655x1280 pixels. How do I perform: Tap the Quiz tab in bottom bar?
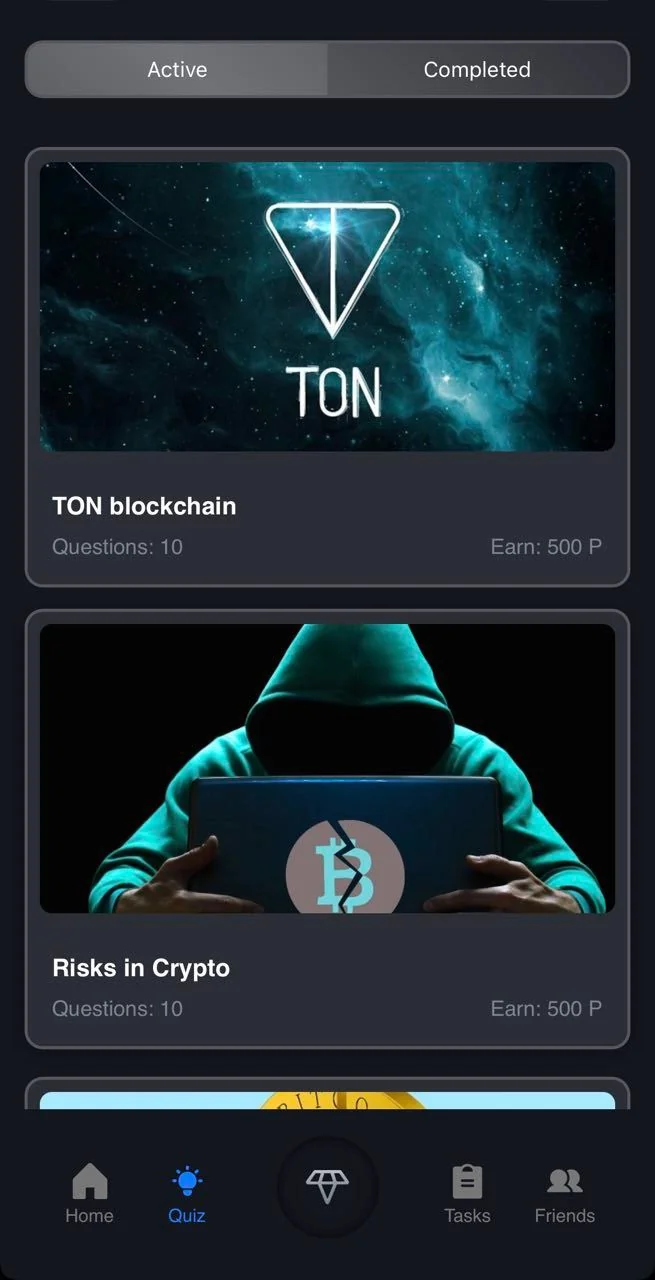point(187,1195)
